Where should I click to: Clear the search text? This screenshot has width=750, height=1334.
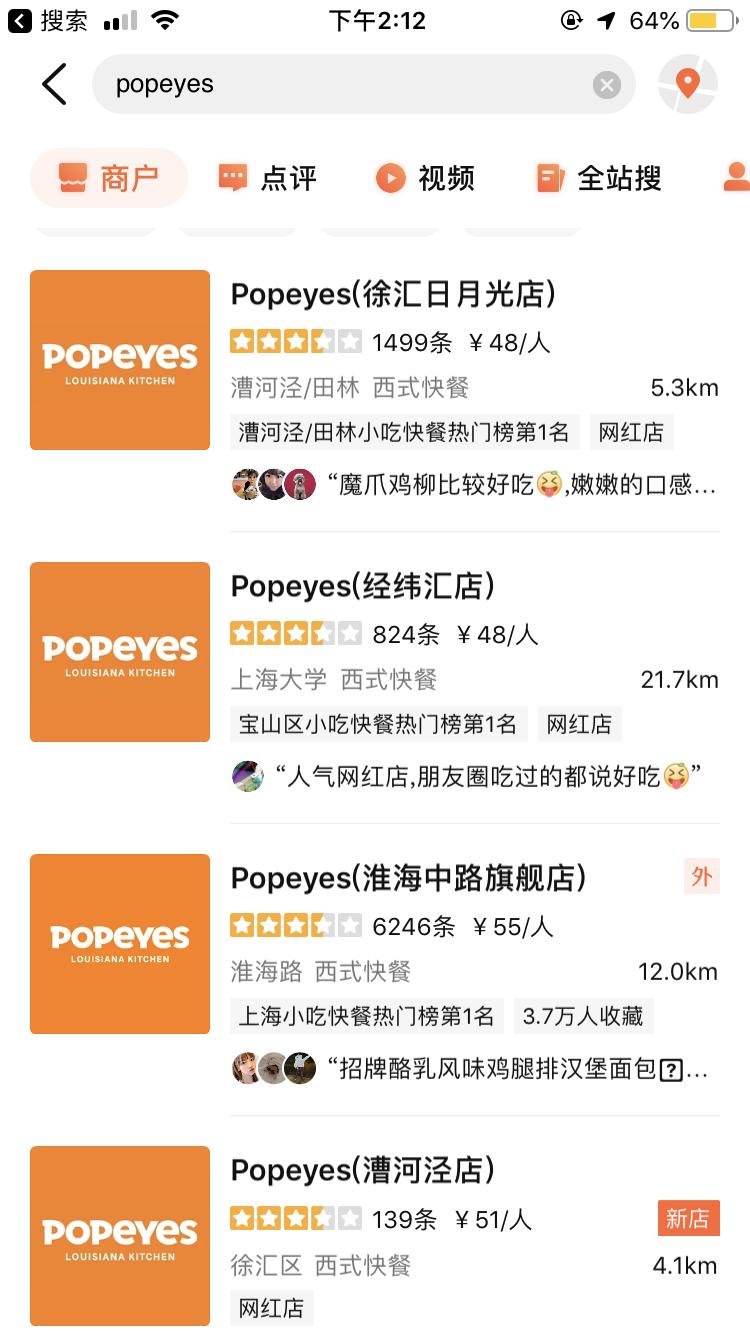pyautogui.click(x=606, y=85)
